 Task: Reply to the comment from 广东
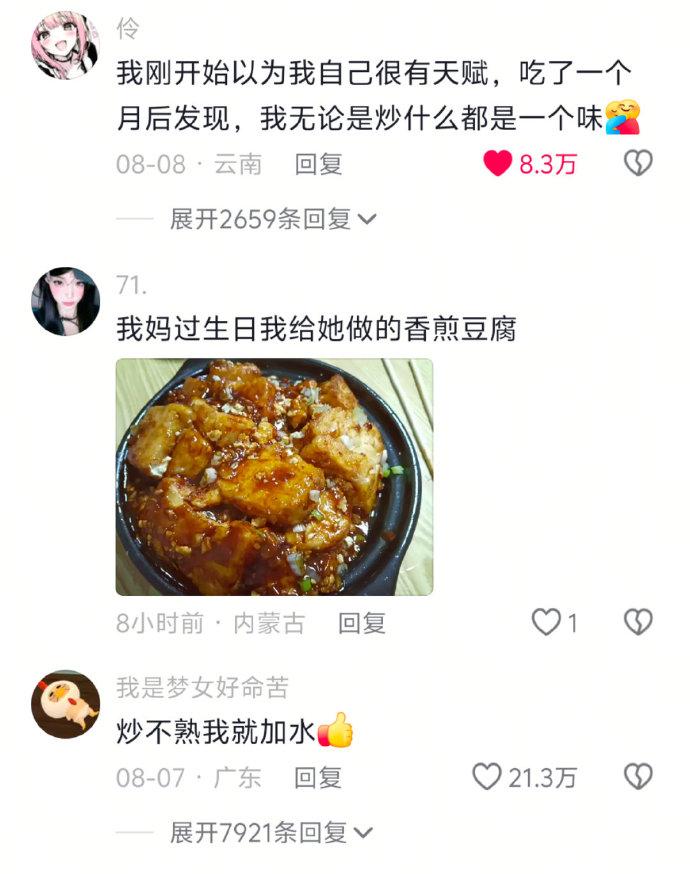pyautogui.click(x=318, y=778)
